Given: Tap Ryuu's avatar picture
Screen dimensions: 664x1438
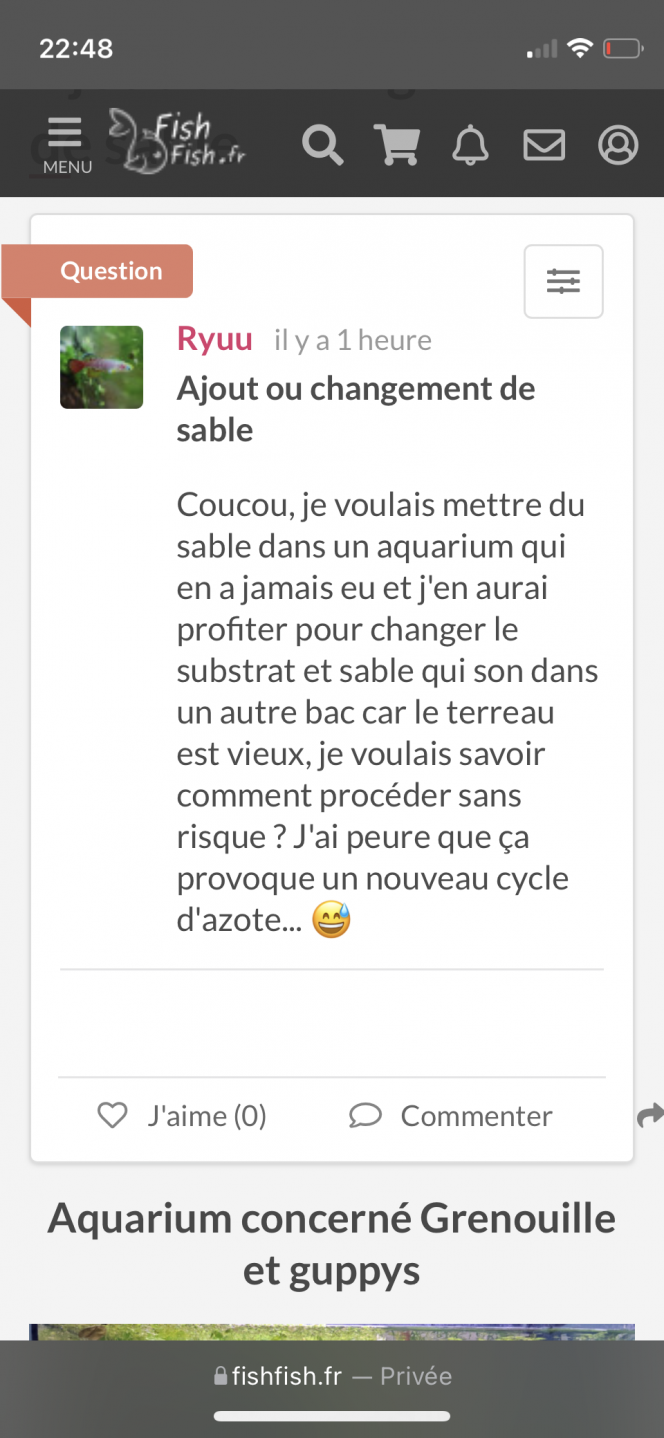Looking at the screenshot, I should pyautogui.click(x=101, y=367).
